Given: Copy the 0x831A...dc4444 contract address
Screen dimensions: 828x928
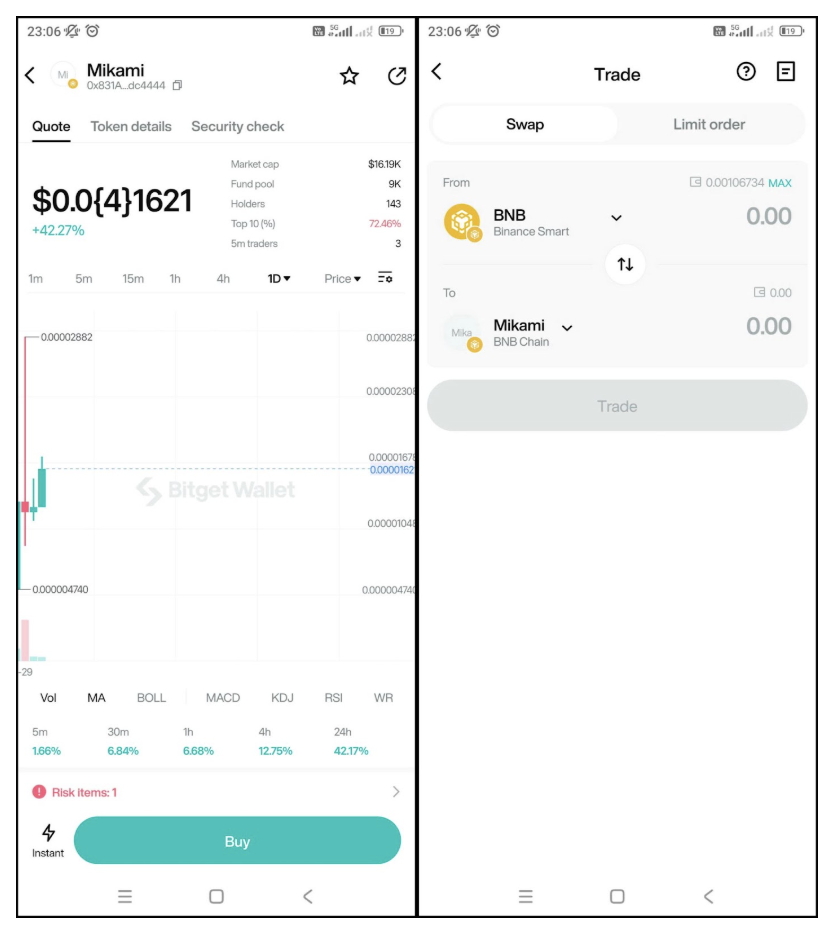Looking at the screenshot, I should (177, 86).
